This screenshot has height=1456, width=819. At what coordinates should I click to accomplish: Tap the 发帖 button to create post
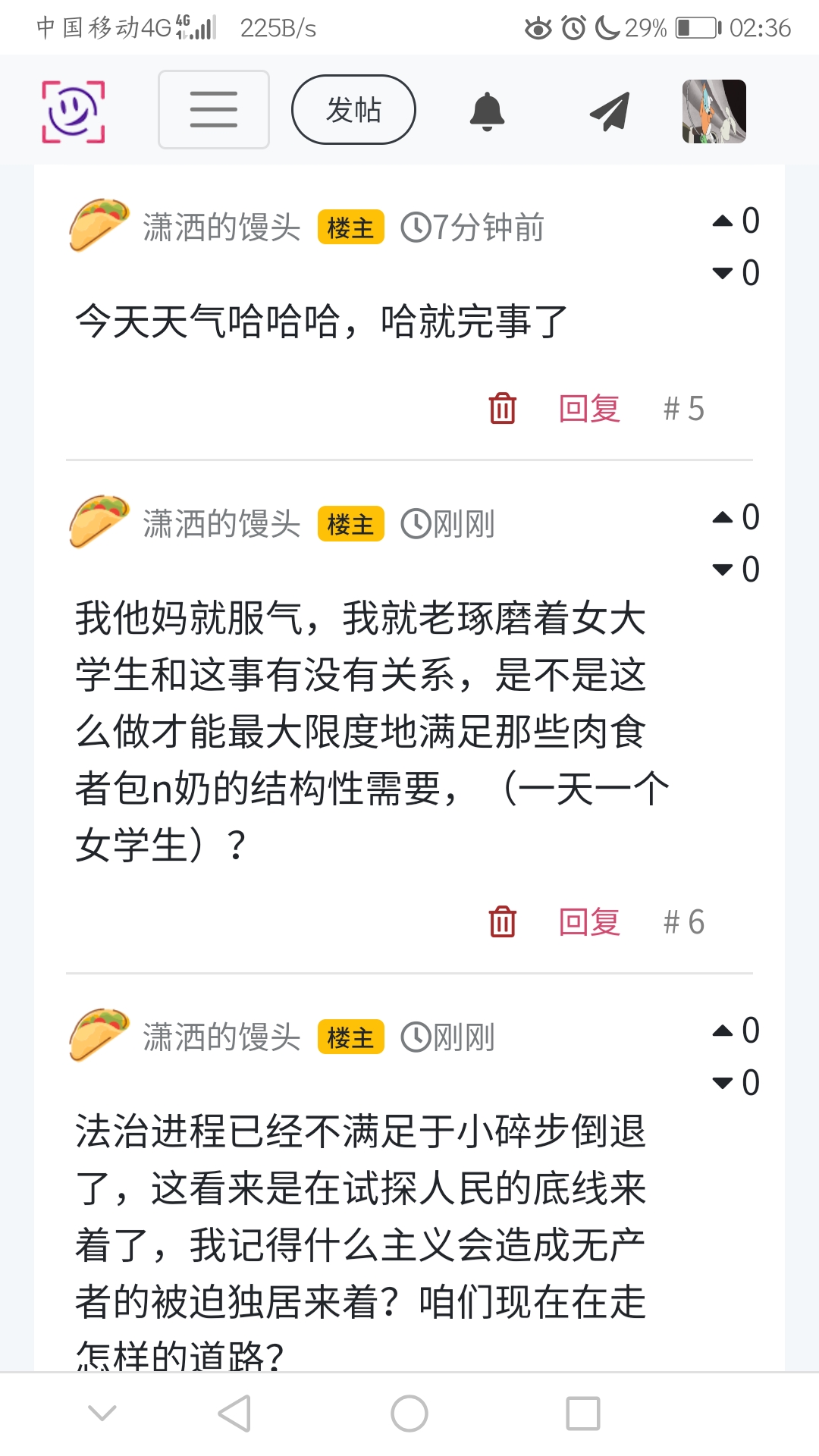click(353, 110)
